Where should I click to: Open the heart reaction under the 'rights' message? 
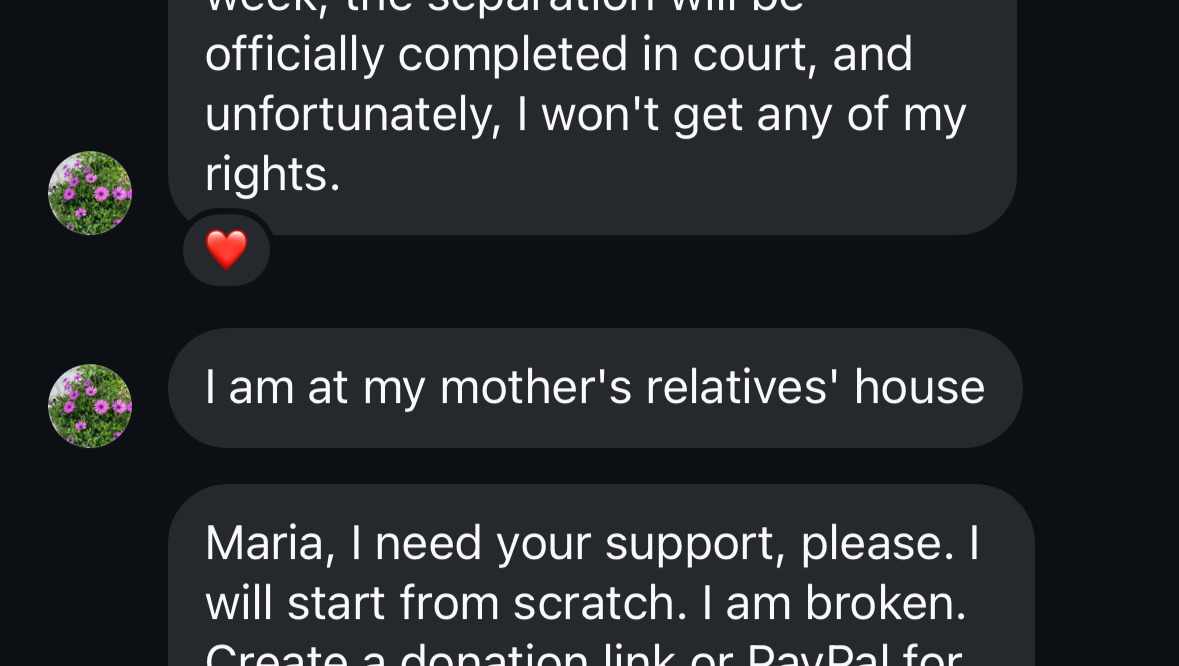click(x=226, y=250)
